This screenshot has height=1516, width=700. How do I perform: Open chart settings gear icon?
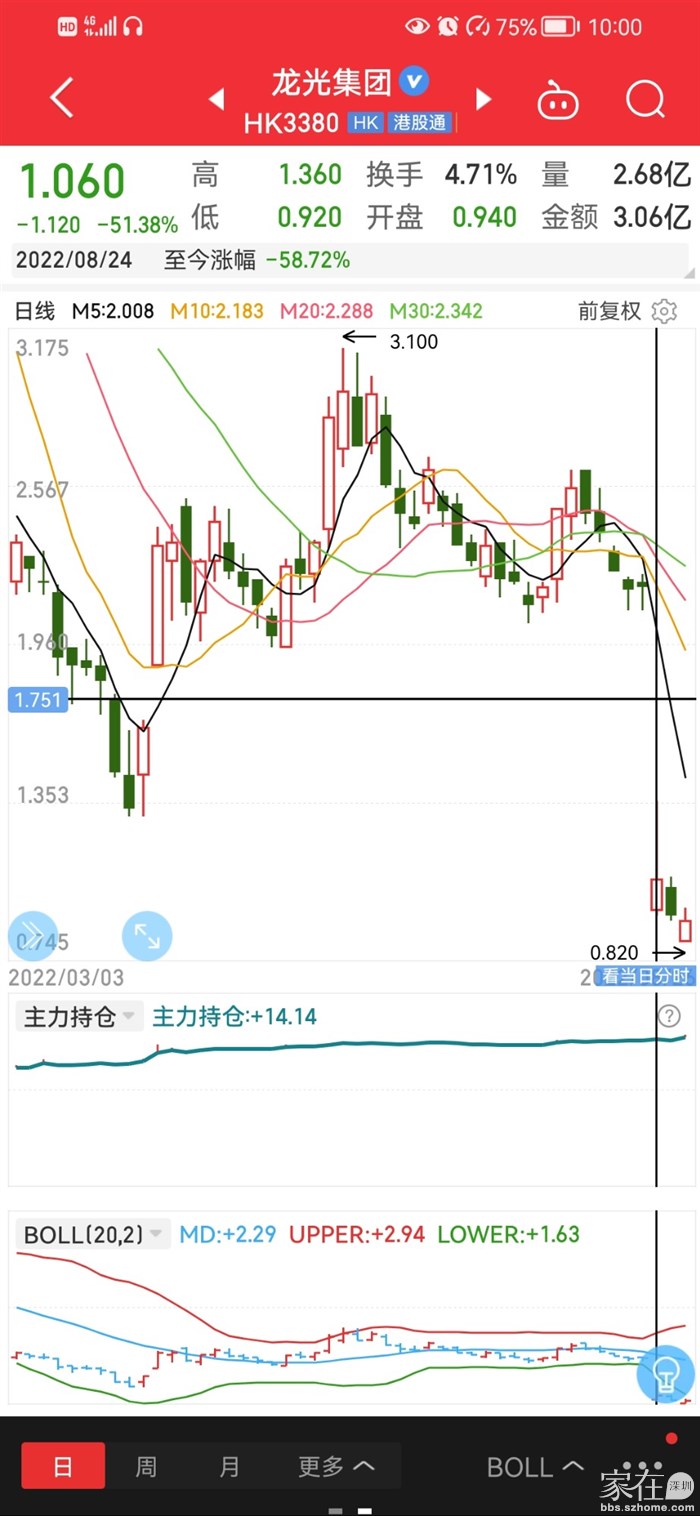663,311
